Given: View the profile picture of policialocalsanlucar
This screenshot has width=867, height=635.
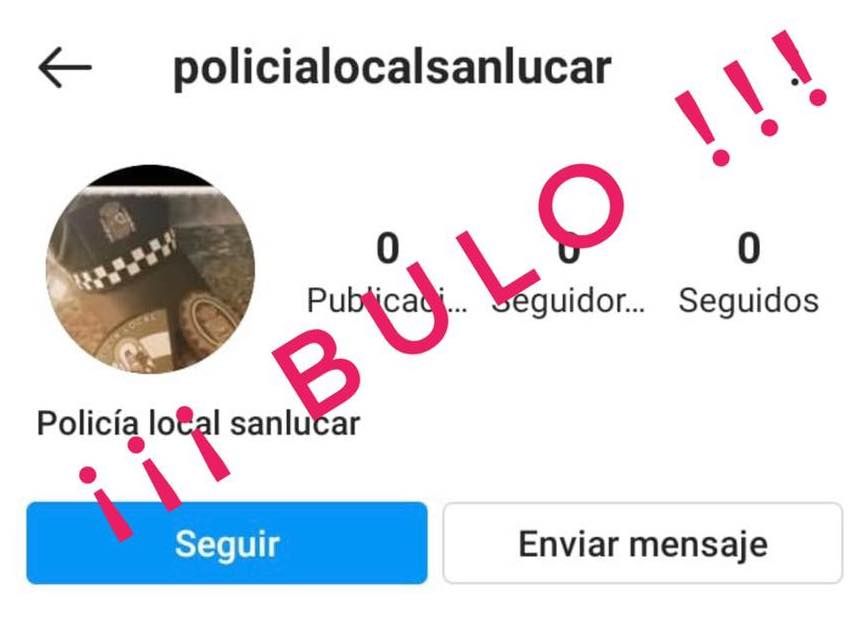Looking at the screenshot, I should tap(150, 269).
